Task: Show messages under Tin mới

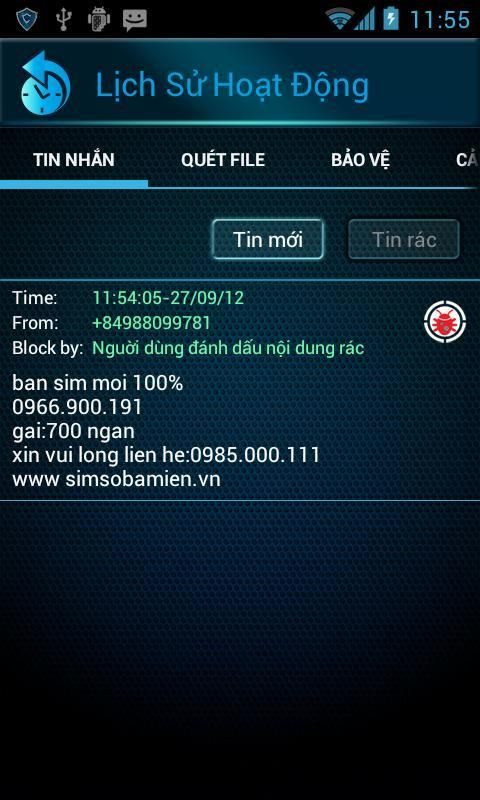Action: point(268,239)
